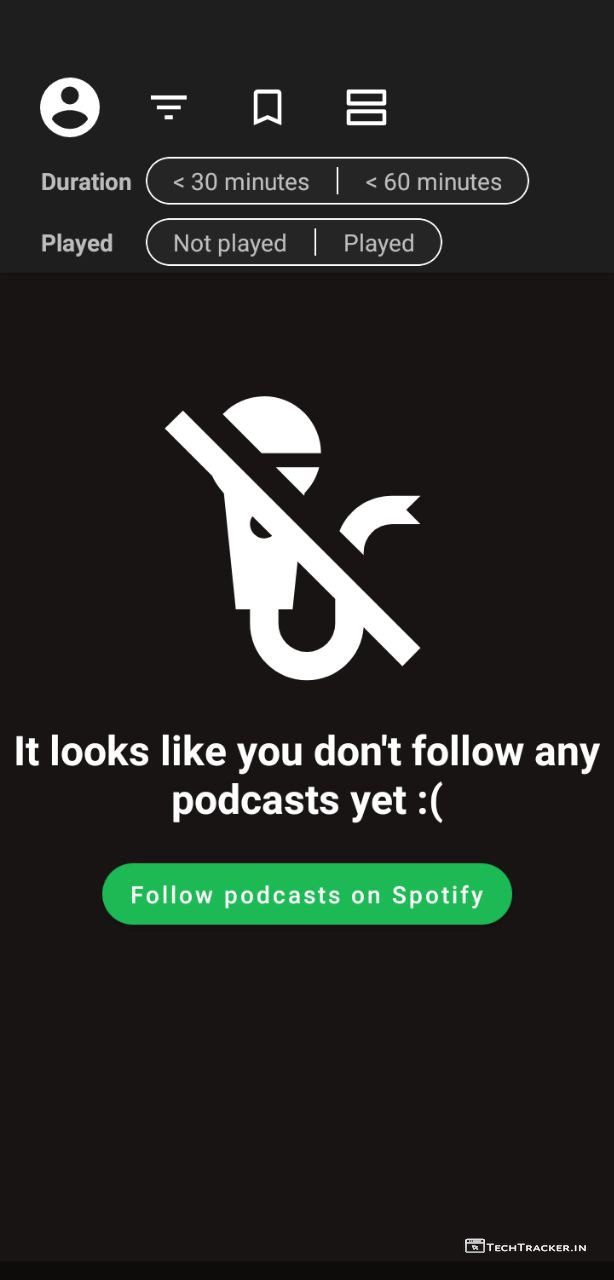Tap the filter list icon
This screenshot has height=1280, width=614.
[169, 107]
